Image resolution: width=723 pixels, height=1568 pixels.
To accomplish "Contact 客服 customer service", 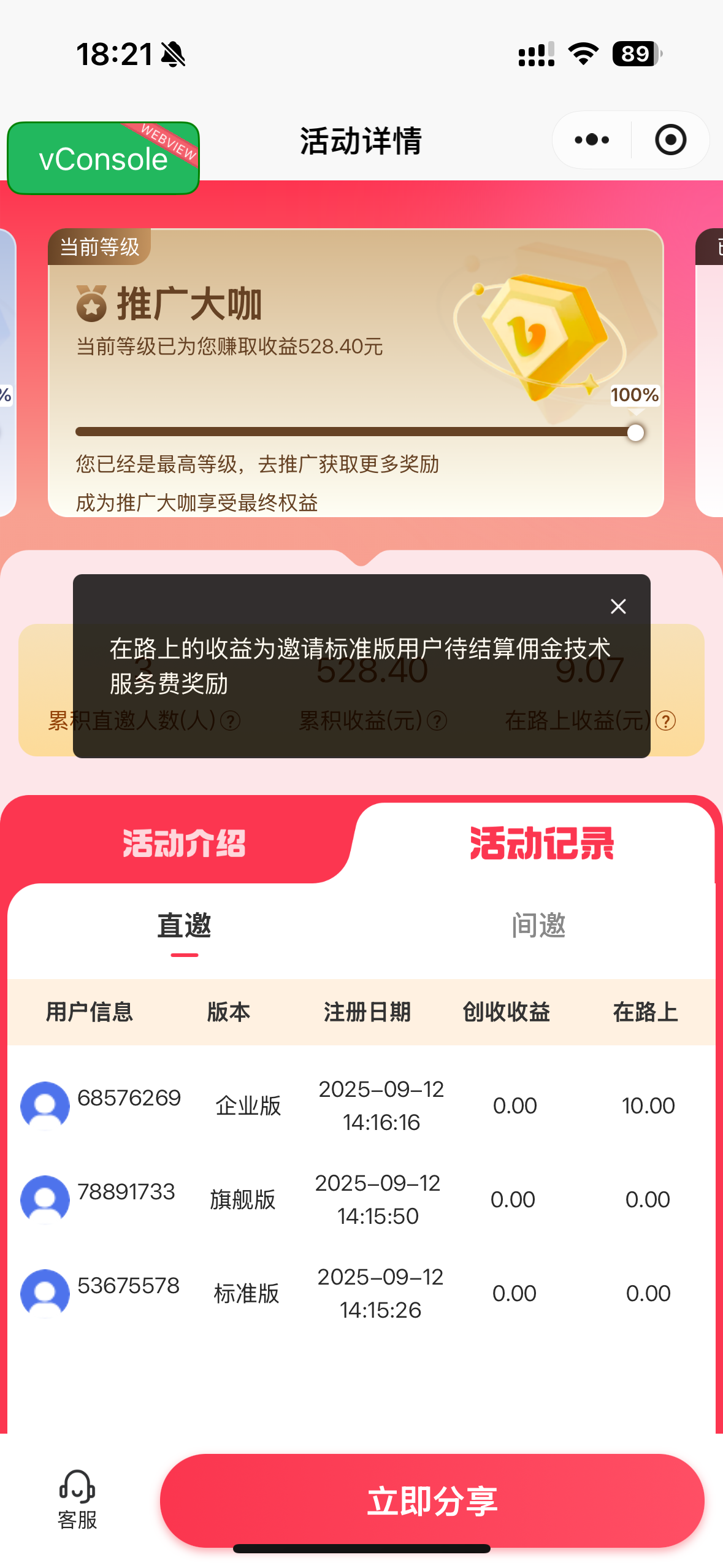I will 77,1499.
